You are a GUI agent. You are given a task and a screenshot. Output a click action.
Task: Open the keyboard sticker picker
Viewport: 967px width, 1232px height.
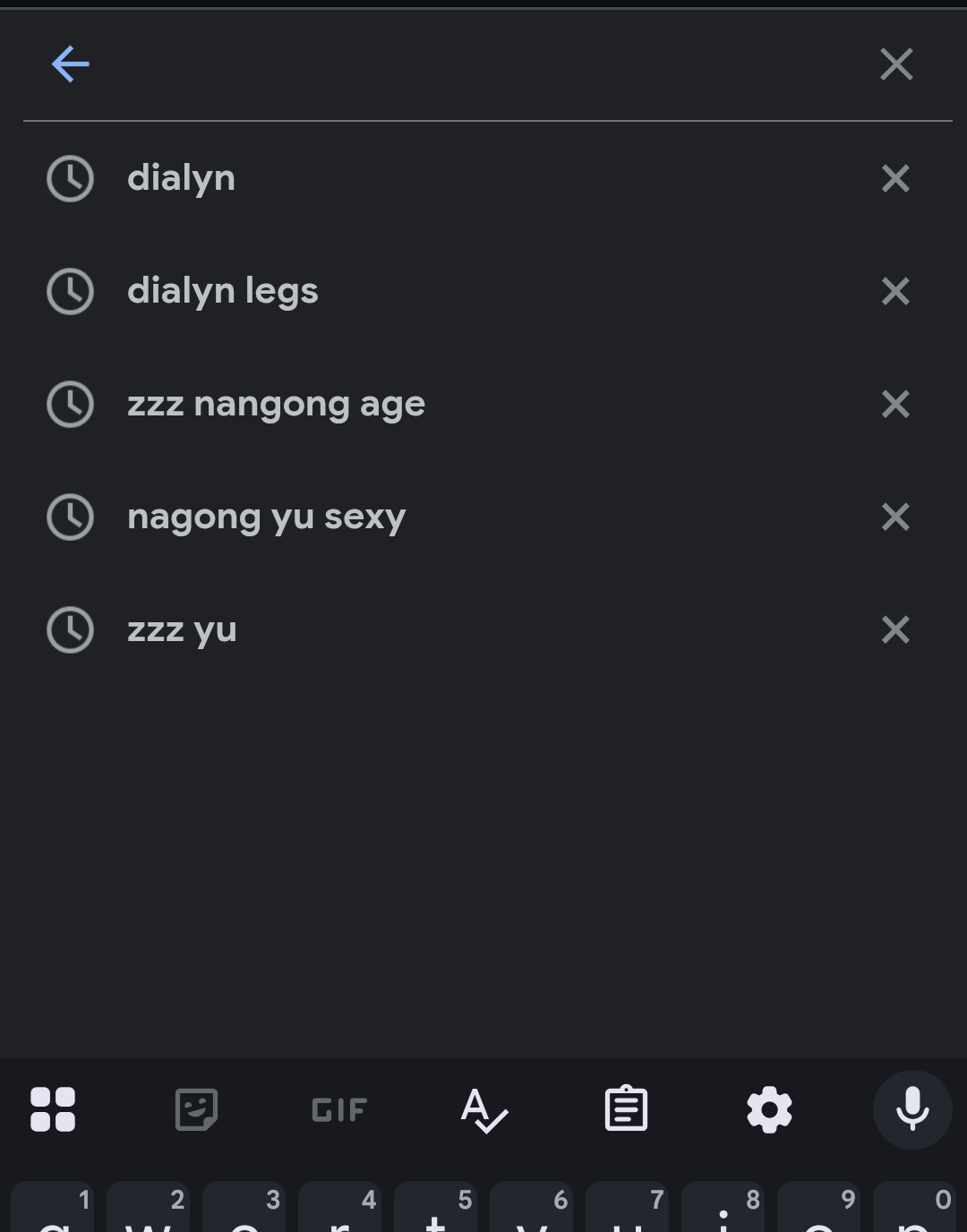[196, 1109]
